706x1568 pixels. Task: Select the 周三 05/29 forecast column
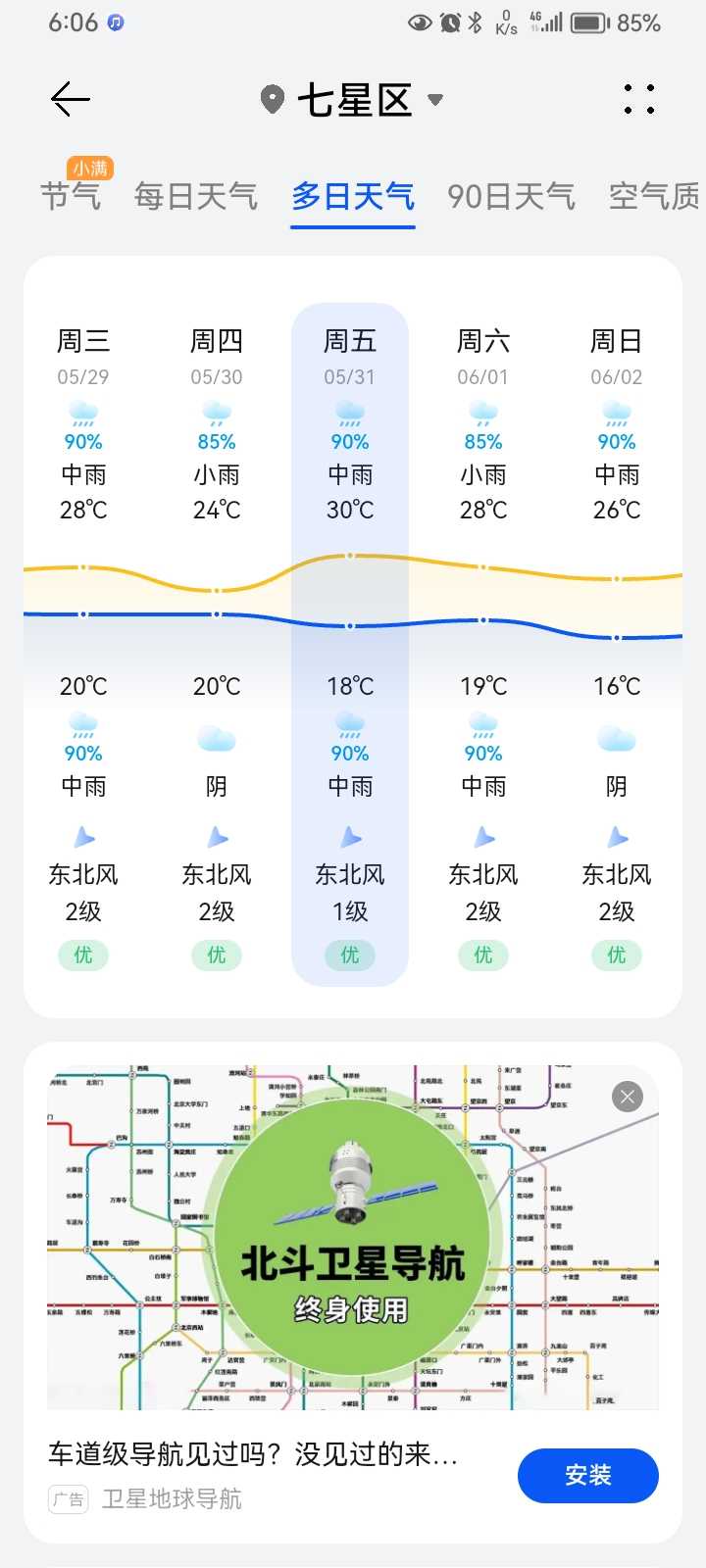pyautogui.click(x=83, y=644)
